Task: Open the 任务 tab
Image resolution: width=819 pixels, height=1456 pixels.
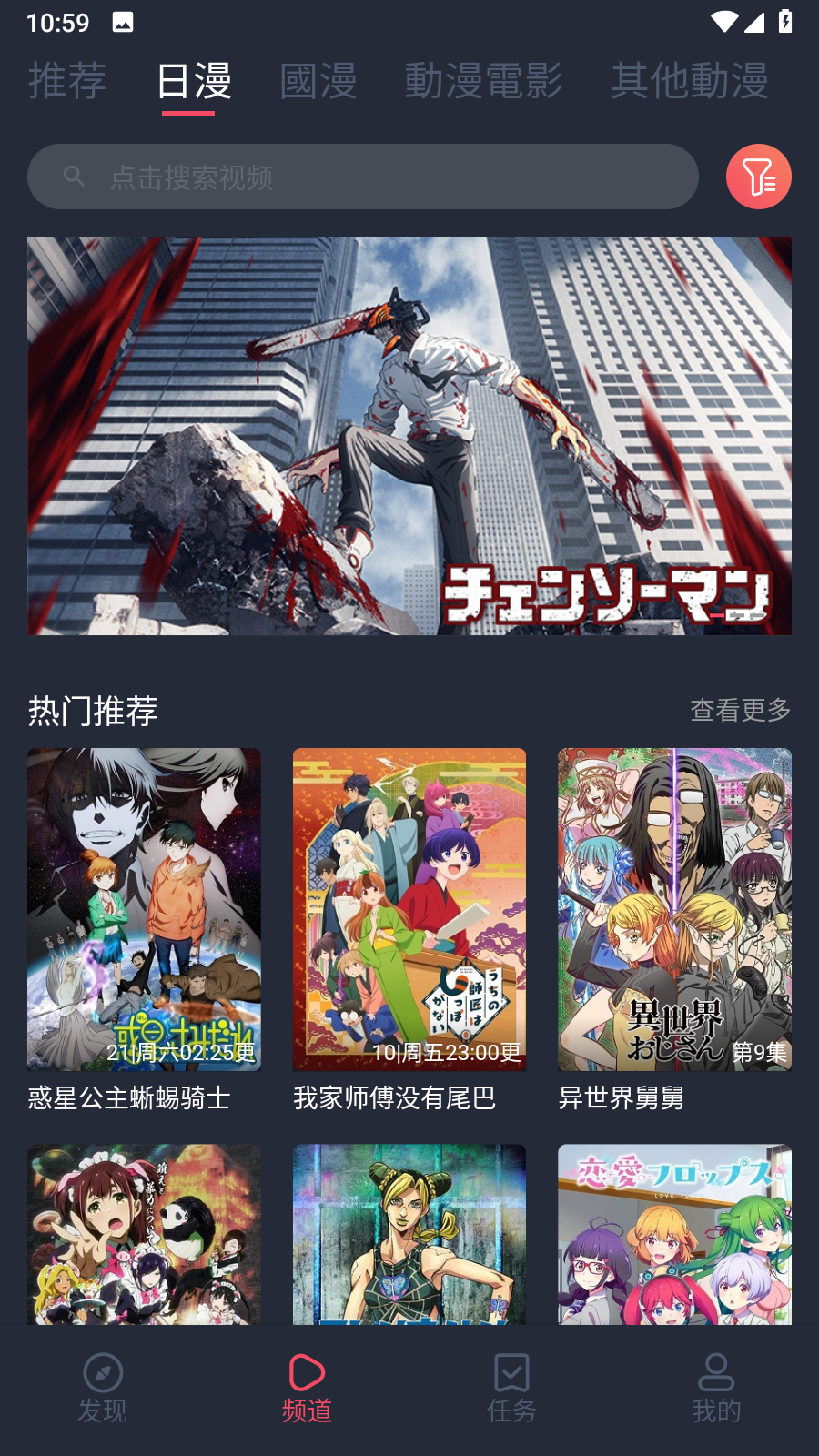Action: tap(511, 1388)
